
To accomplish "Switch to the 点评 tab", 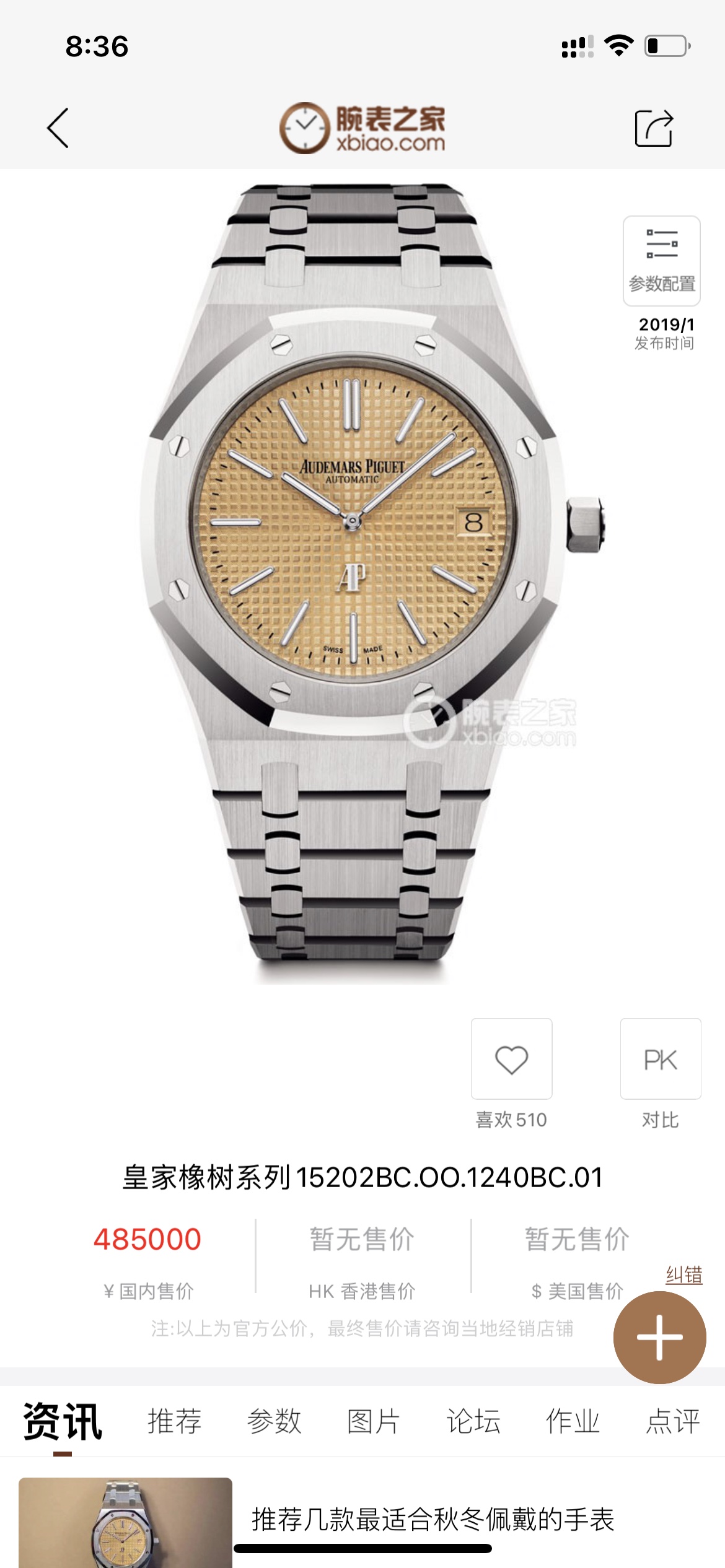I will [672, 1421].
